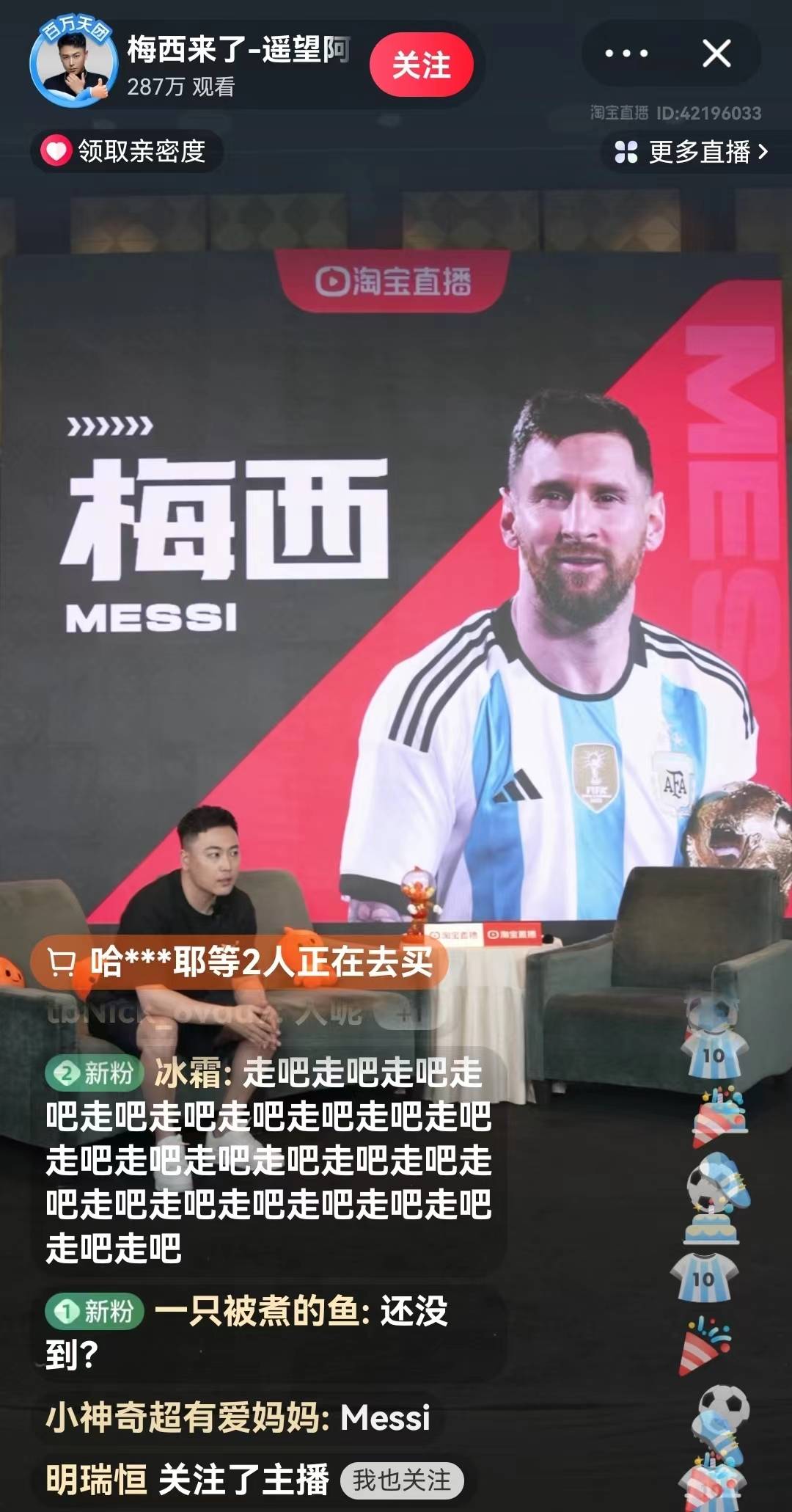Image resolution: width=792 pixels, height=1512 pixels.
Task: Open the three-dot overflow menu
Action: 626,54
